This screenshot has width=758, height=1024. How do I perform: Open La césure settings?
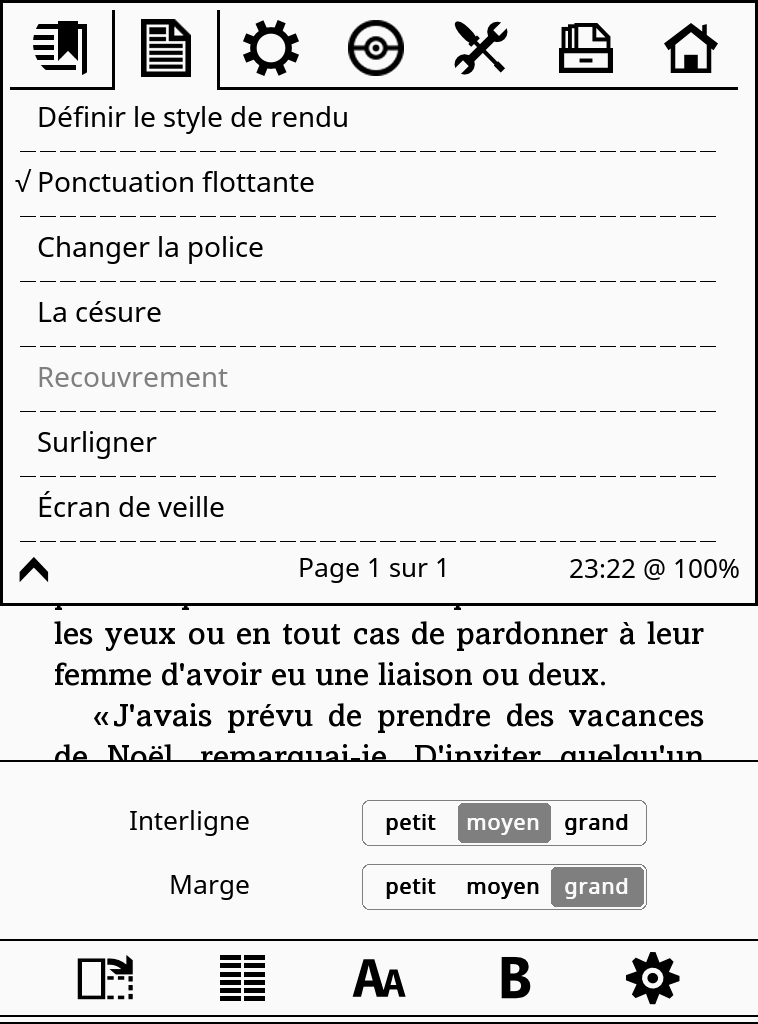tap(100, 312)
